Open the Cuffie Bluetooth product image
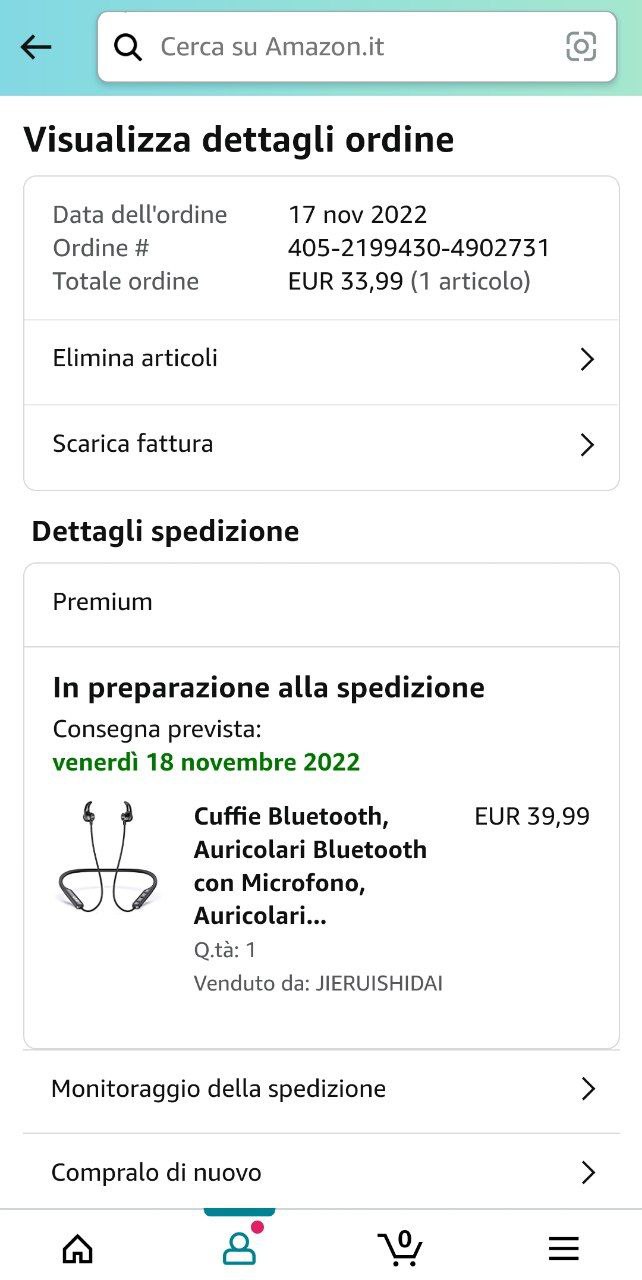The image size is (642, 1280). [109, 856]
